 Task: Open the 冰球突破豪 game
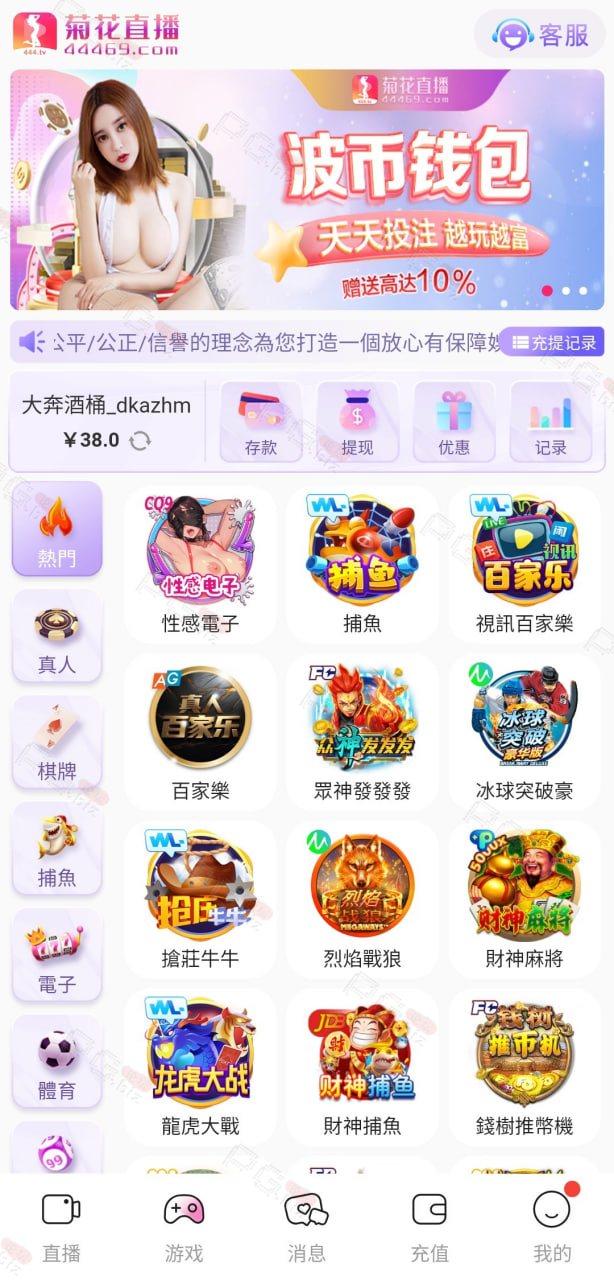pyautogui.click(x=524, y=733)
